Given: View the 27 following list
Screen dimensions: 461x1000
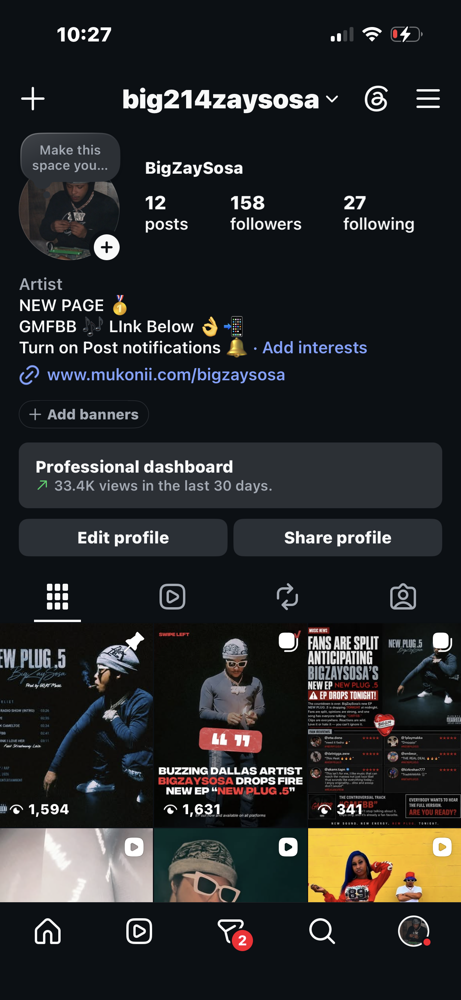Looking at the screenshot, I should (378, 213).
